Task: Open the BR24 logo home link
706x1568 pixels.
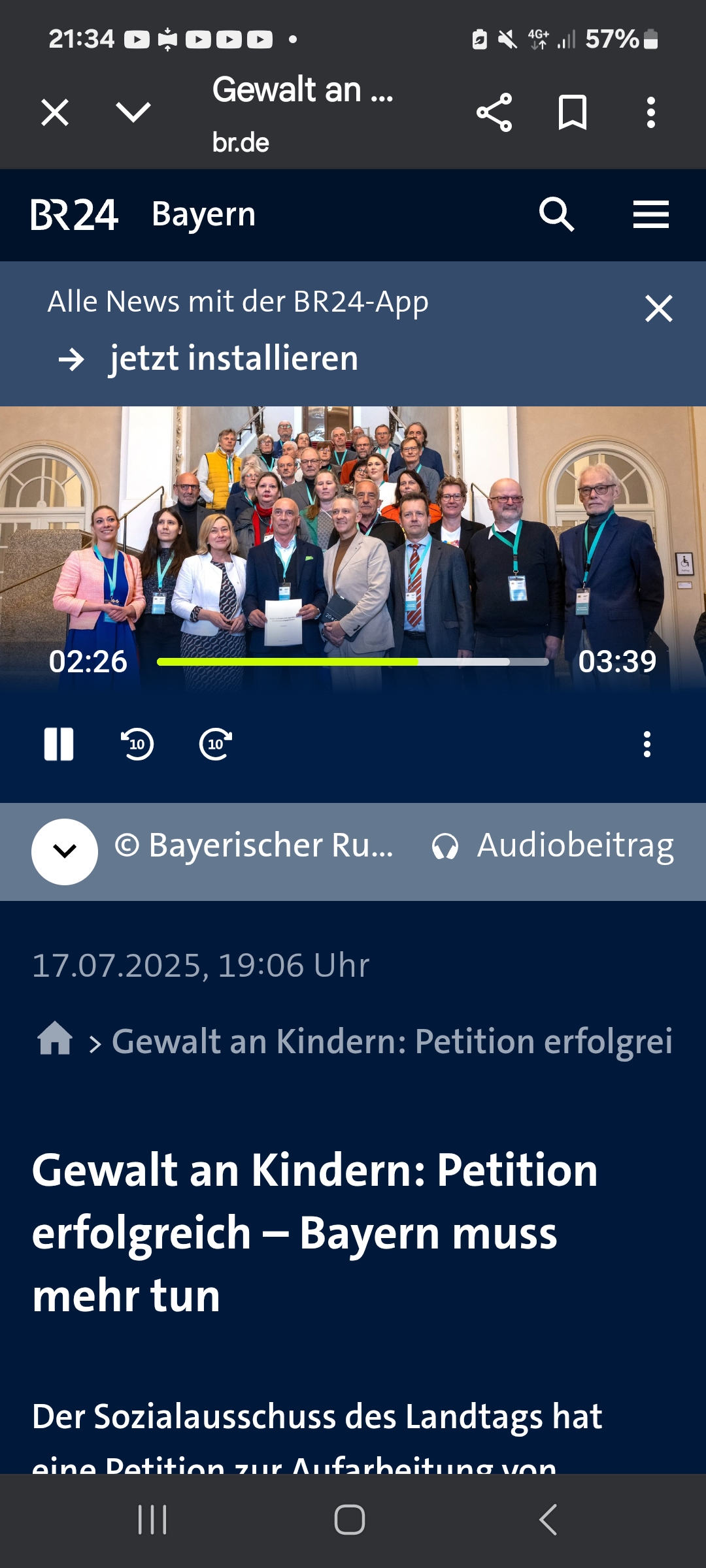Action: [75, 215]
